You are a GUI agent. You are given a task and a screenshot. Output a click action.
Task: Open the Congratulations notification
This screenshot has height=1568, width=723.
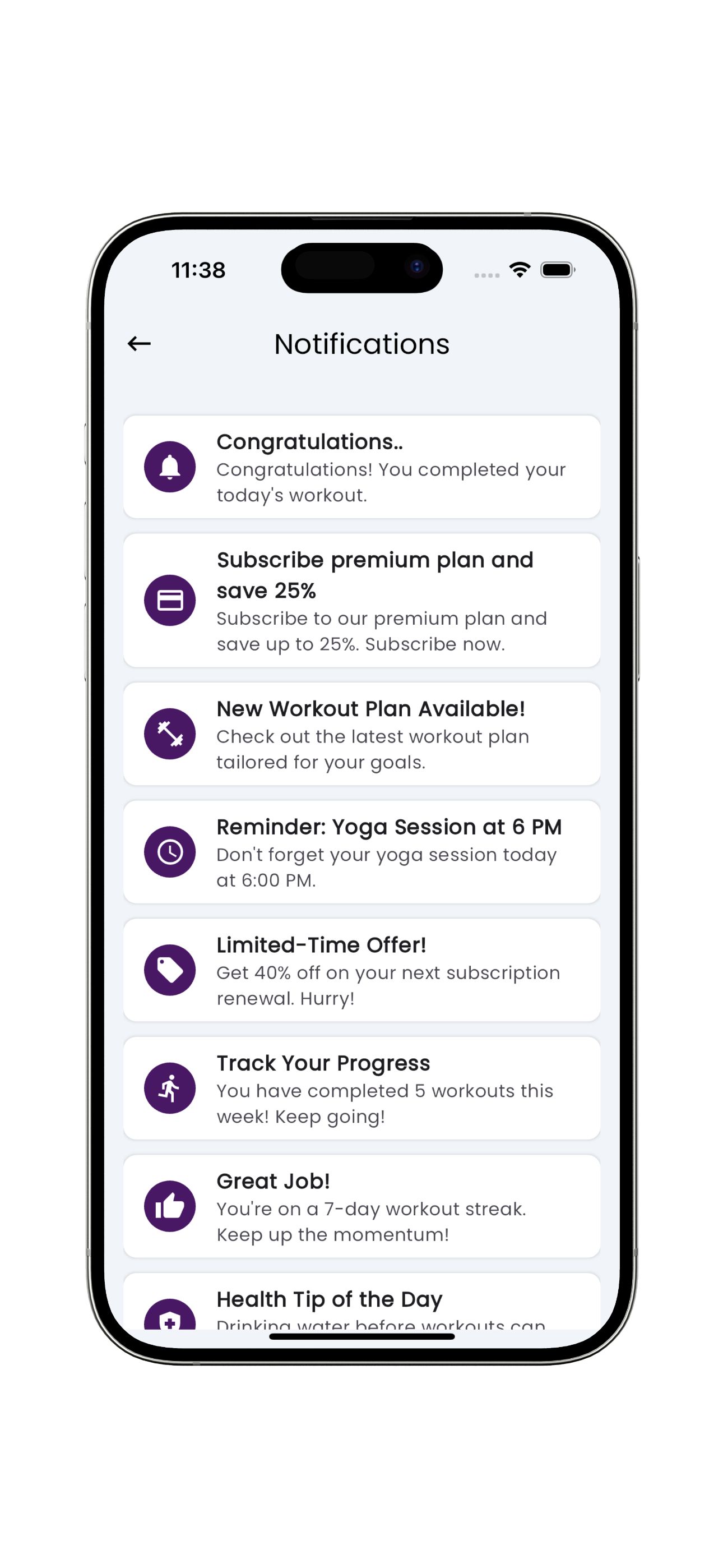361,467
